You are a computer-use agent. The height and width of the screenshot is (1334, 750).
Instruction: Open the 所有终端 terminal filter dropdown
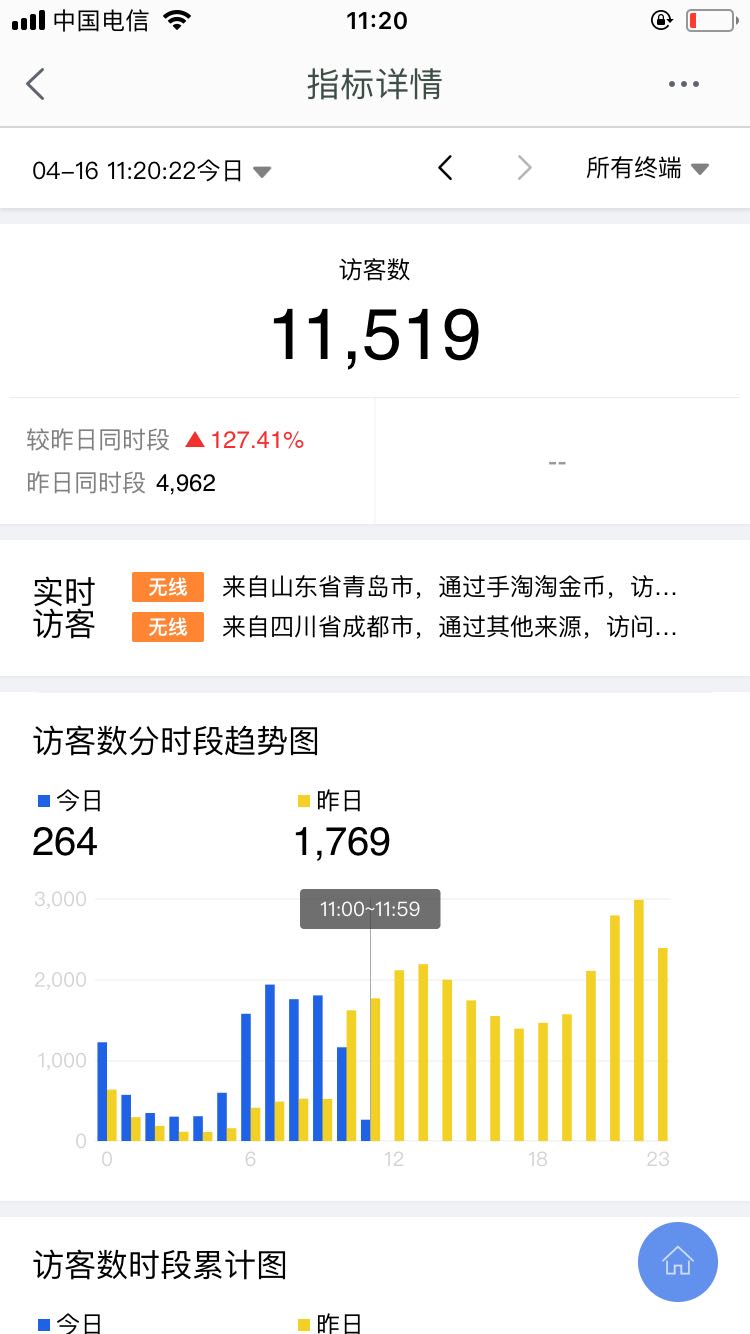[x=647, y=168]
